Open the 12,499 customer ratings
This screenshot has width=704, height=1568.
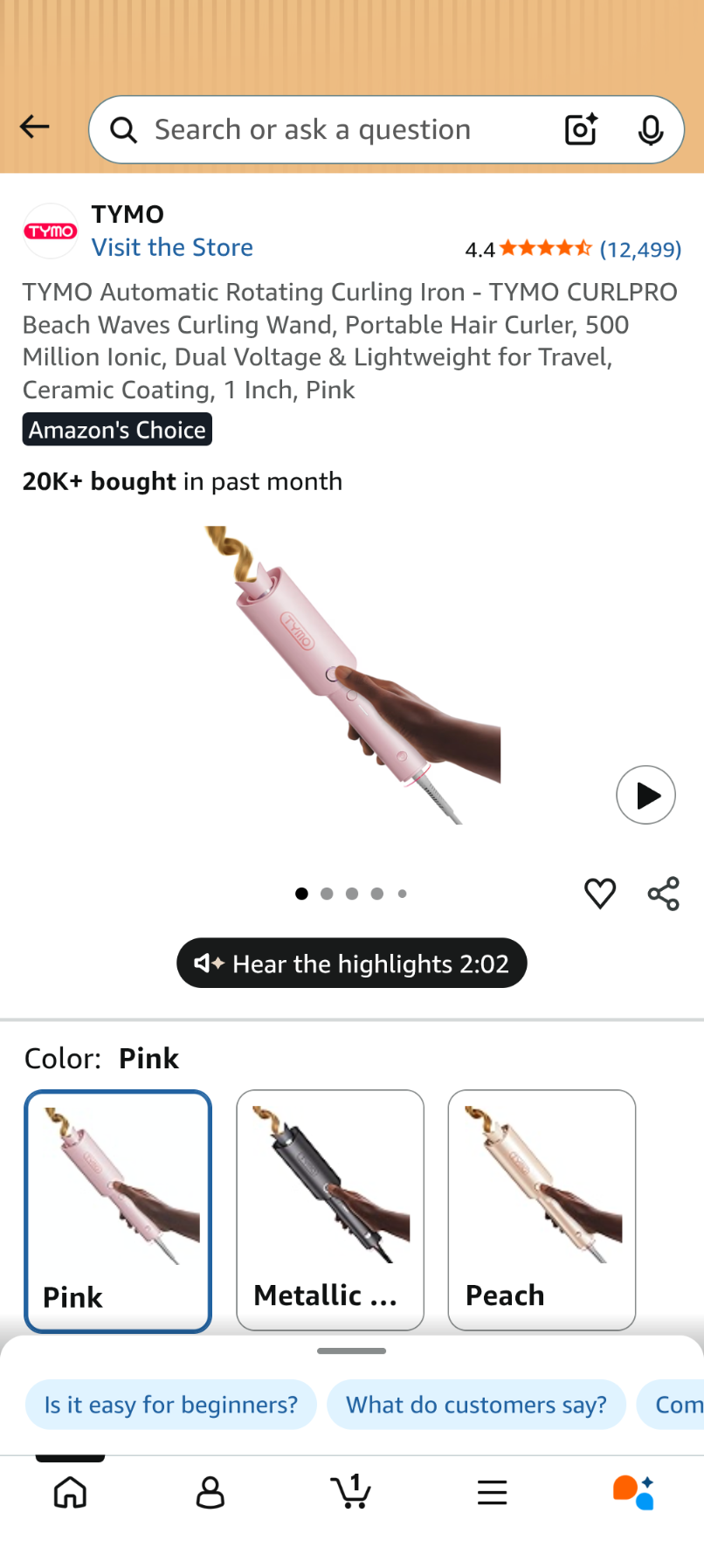639,250
